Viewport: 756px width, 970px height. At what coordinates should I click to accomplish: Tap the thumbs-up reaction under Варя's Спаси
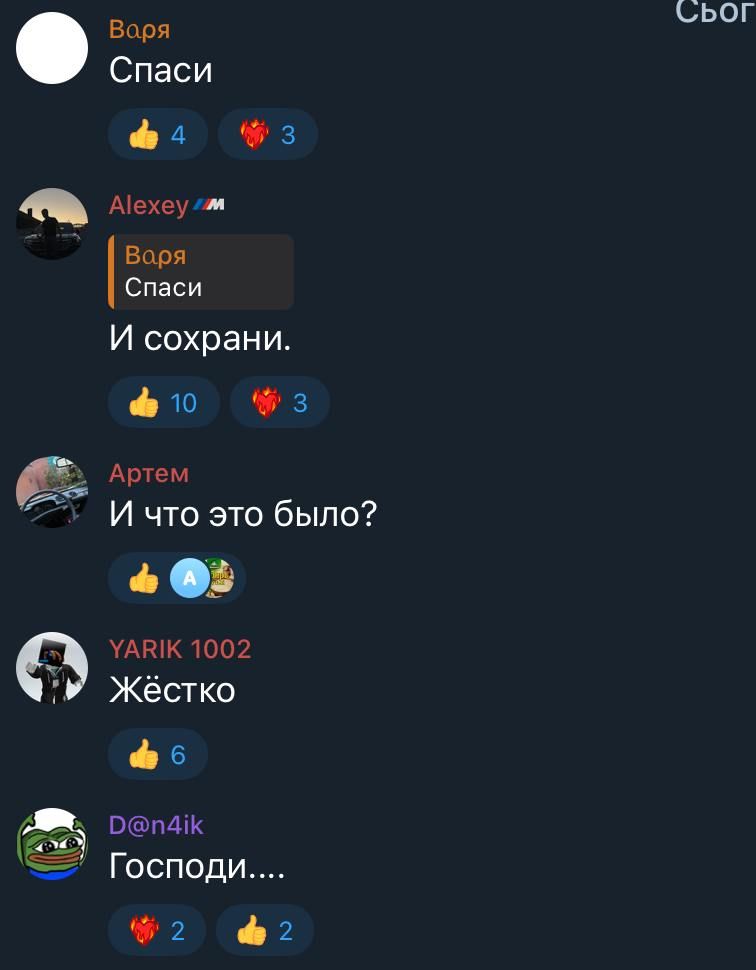(x=158, y=134)
